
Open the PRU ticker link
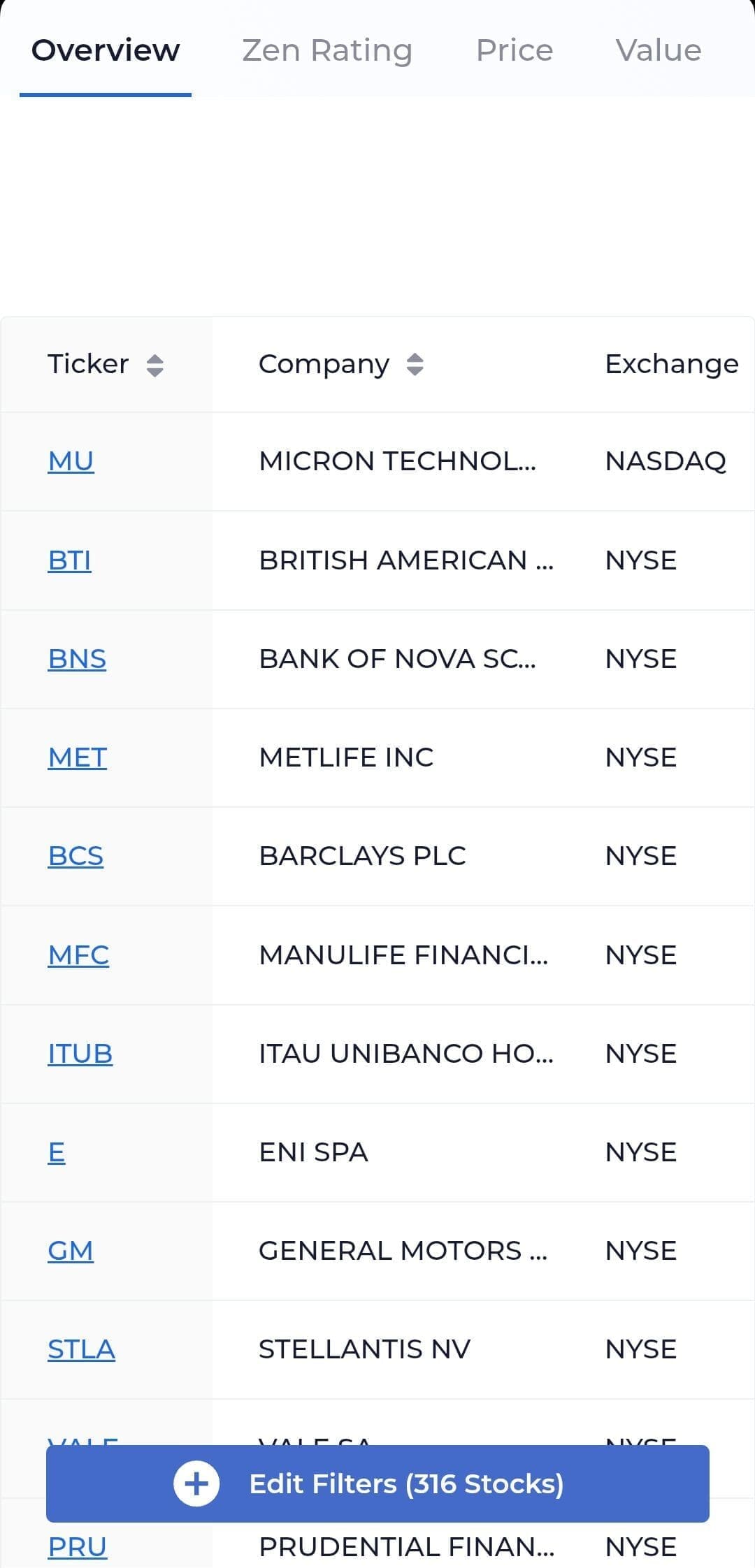point(77,1546)
